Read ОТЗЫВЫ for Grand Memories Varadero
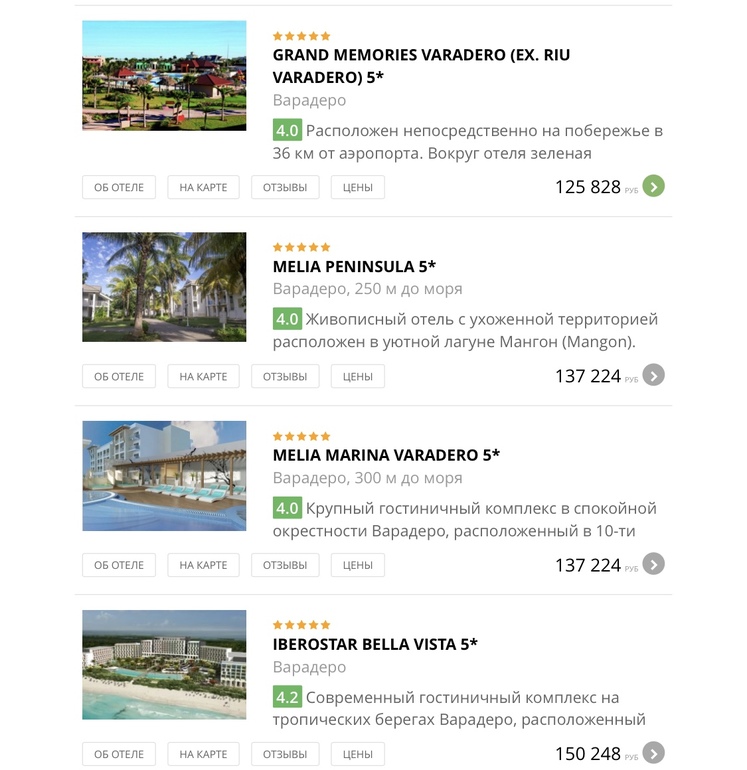This screenshot has height=770, width=747. [x=285, y=187]
